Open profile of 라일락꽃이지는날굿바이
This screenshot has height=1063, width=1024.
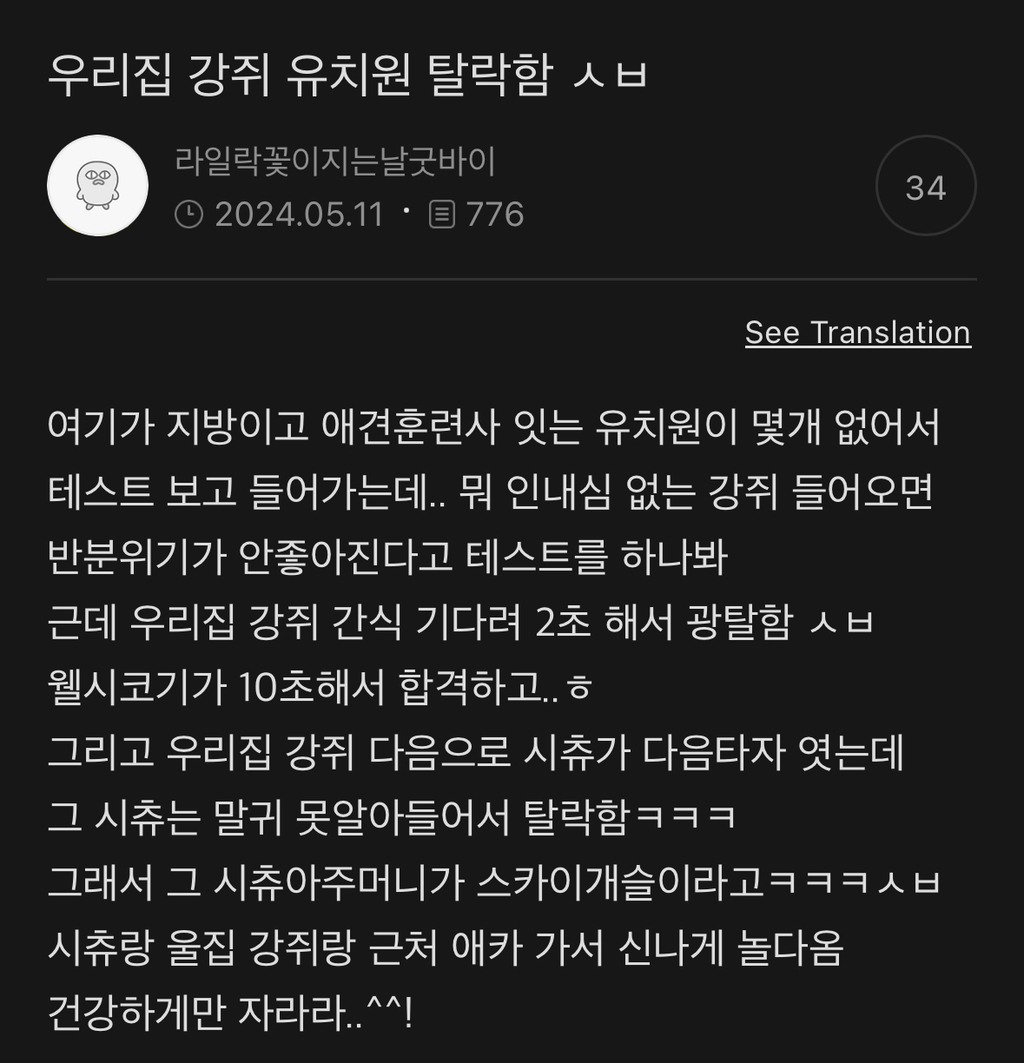pyautogui.click(x=335, y=161)
